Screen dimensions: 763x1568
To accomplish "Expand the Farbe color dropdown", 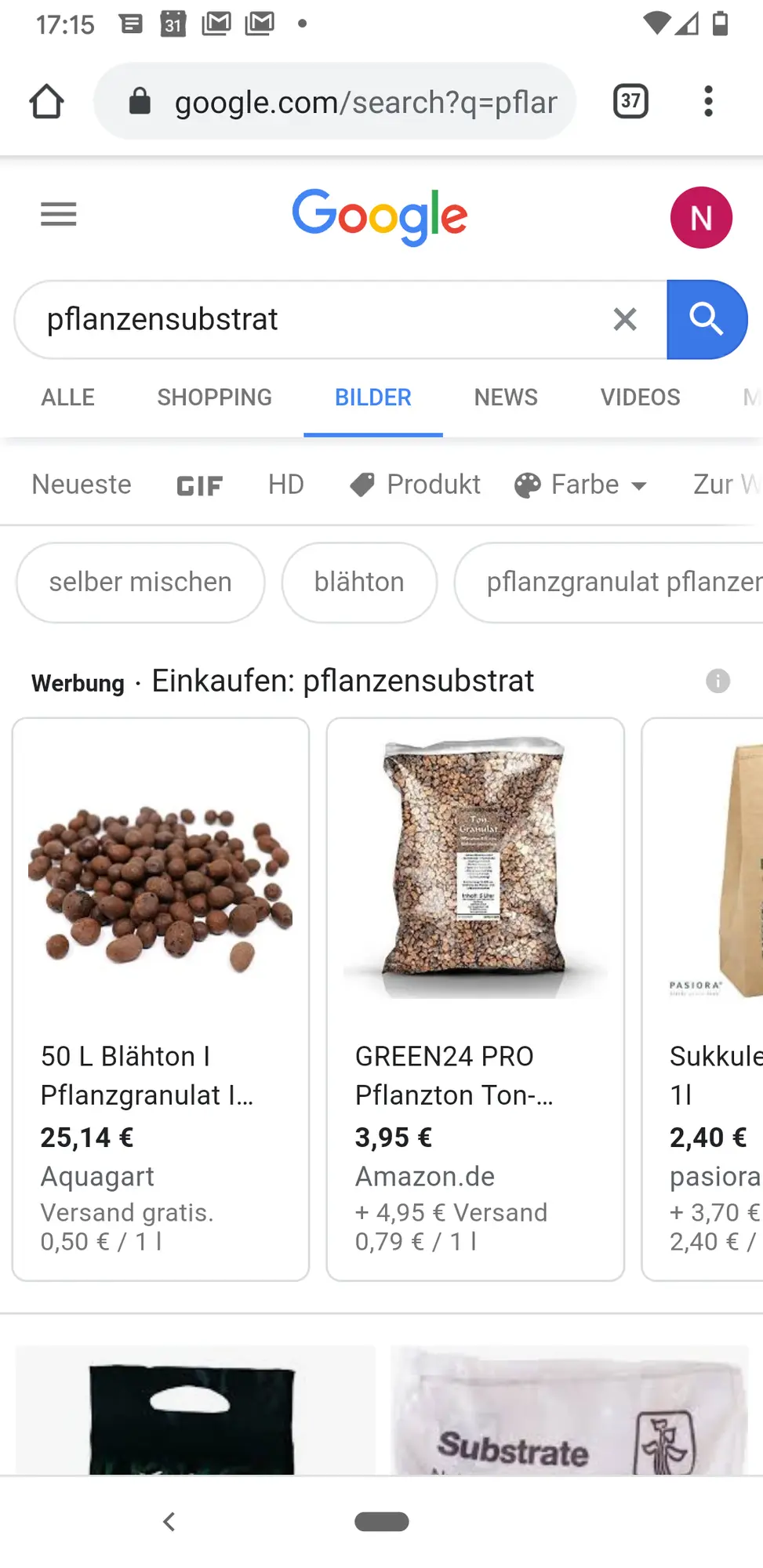I will click(x=581, y=485).
